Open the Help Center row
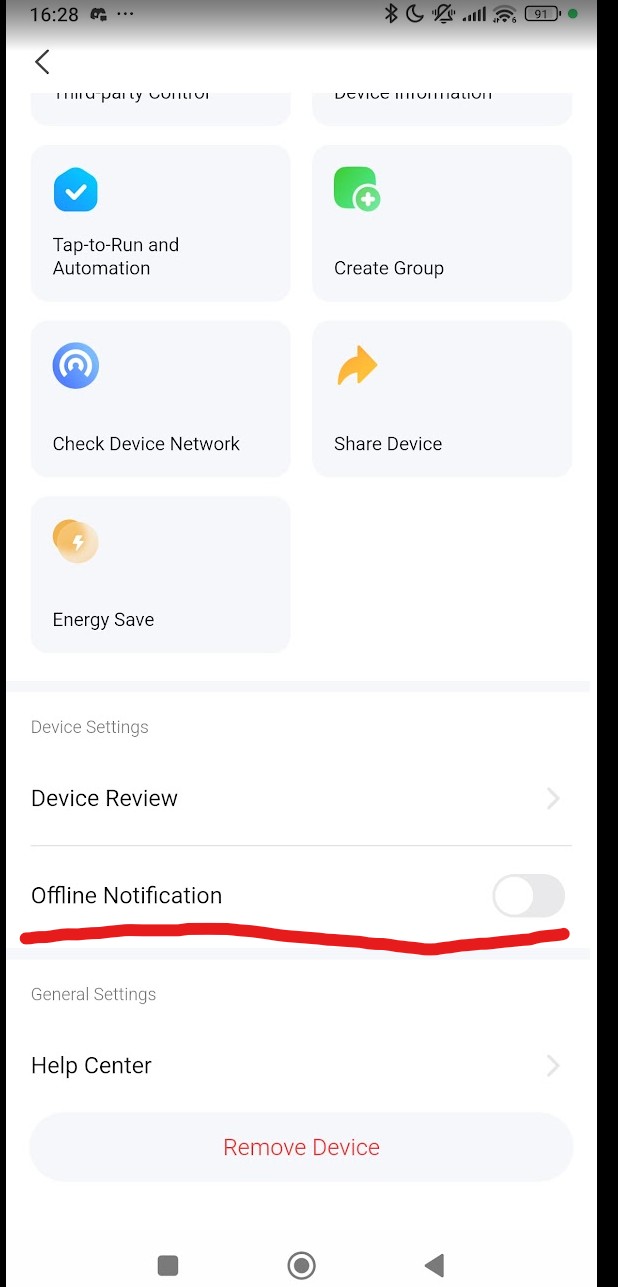Viewport: 618px width, 1287px height. pyautogui.click(x=301, y=1065)
